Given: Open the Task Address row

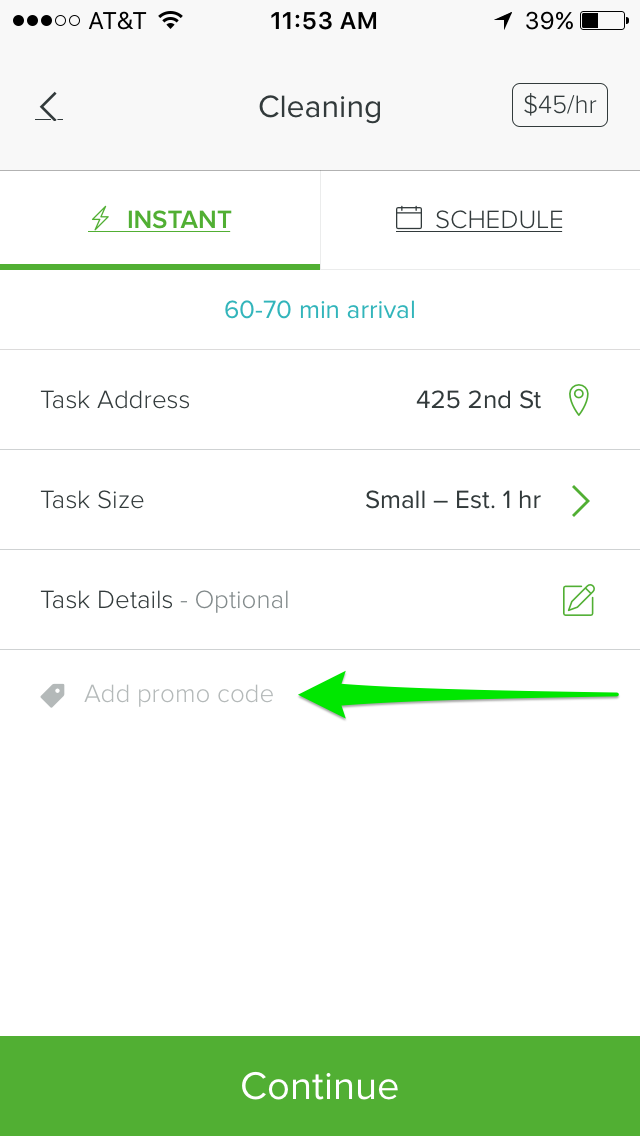Looking at the screenshot, I should 320,400.
